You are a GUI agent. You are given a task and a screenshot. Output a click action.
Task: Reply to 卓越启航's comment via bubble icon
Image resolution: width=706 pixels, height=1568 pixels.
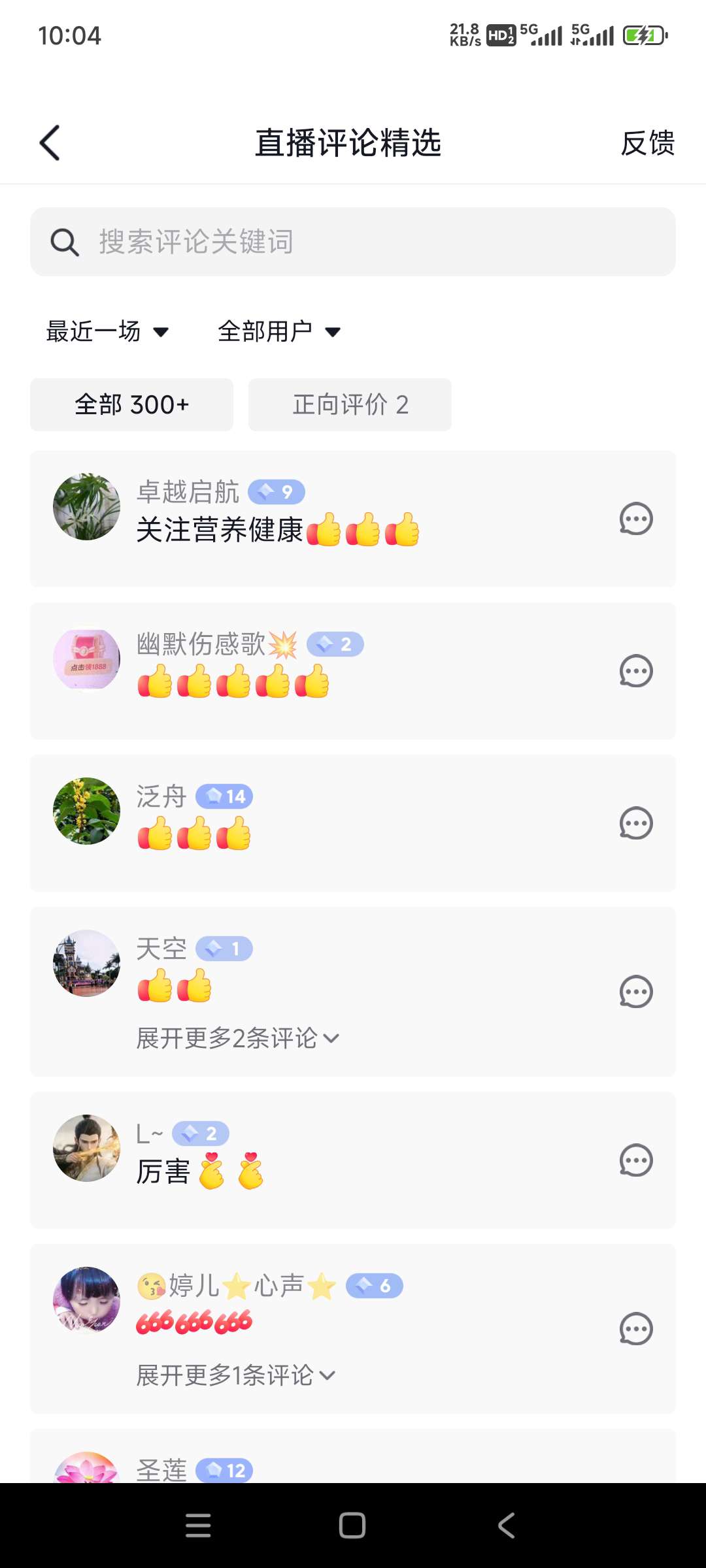(x=636, y=519)
